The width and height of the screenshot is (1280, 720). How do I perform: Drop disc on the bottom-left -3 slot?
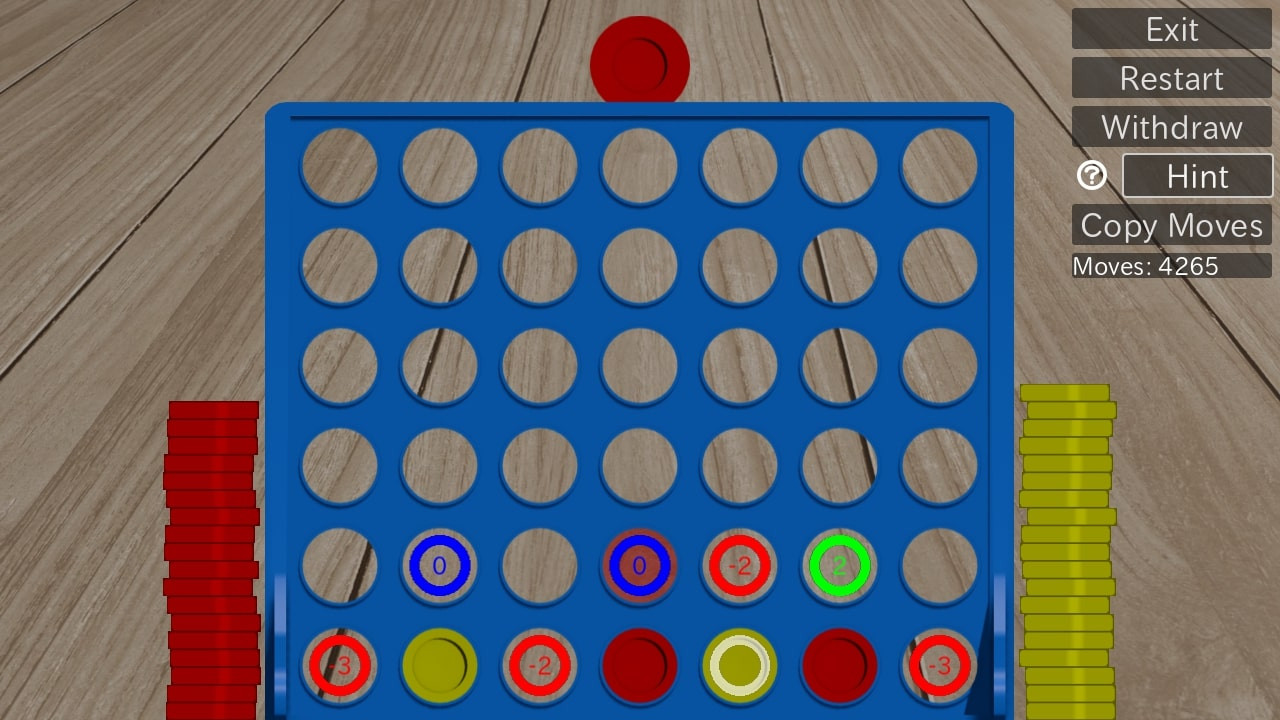pyautogui.click(x=339, y=666)
